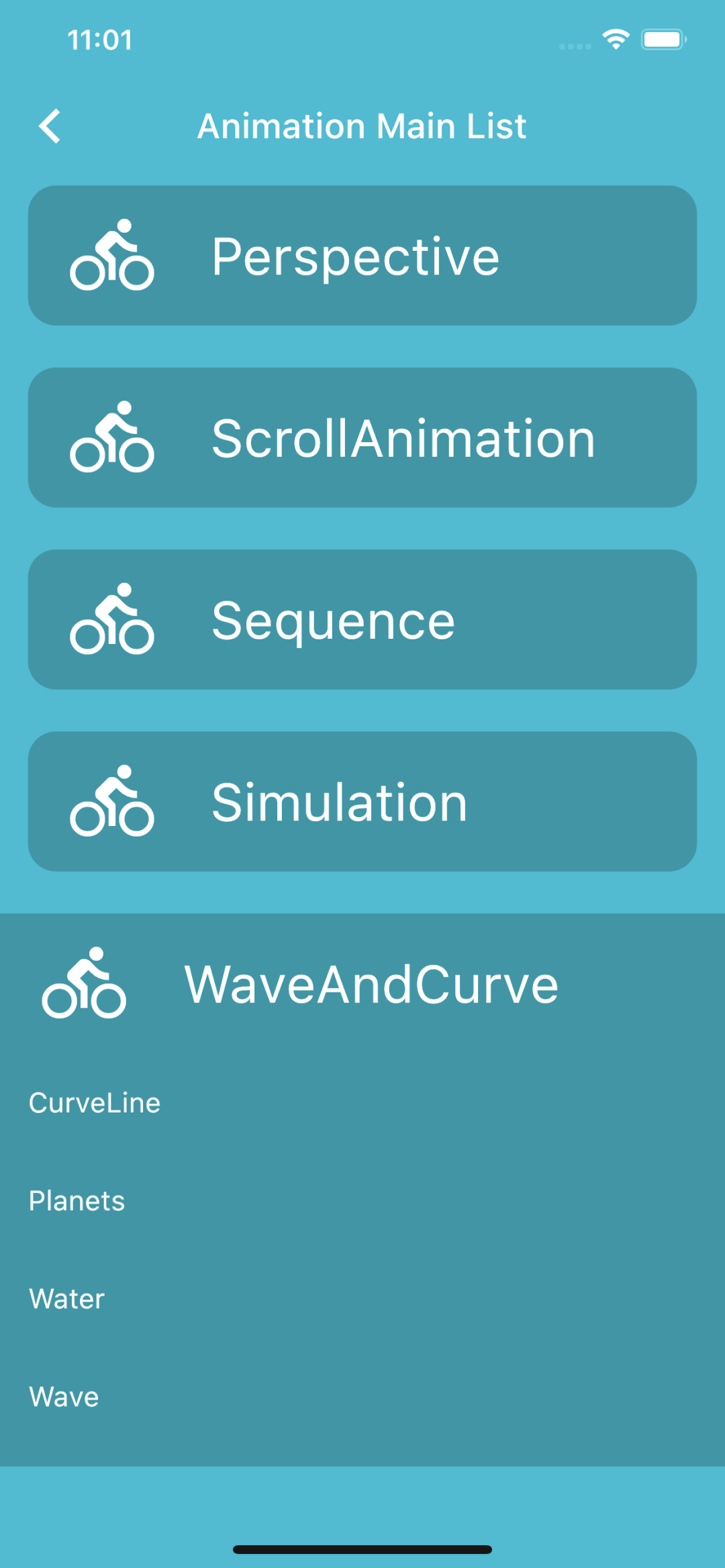Viewport: 725px width, 1568px height.
Task: Go back using the top-left arrow
Action: pyautogui.click(x=50, y=126)
